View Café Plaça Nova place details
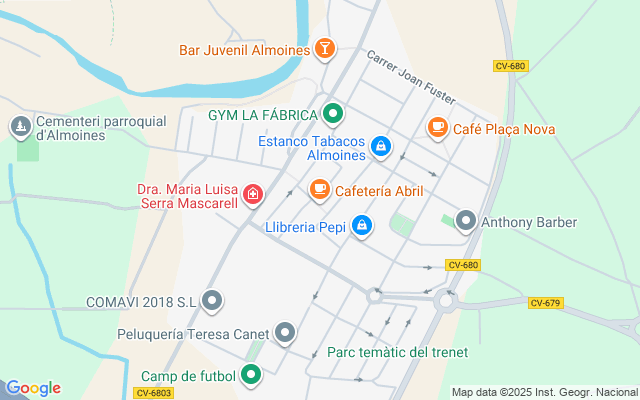The image size is (640, 400). pos(437,128)
